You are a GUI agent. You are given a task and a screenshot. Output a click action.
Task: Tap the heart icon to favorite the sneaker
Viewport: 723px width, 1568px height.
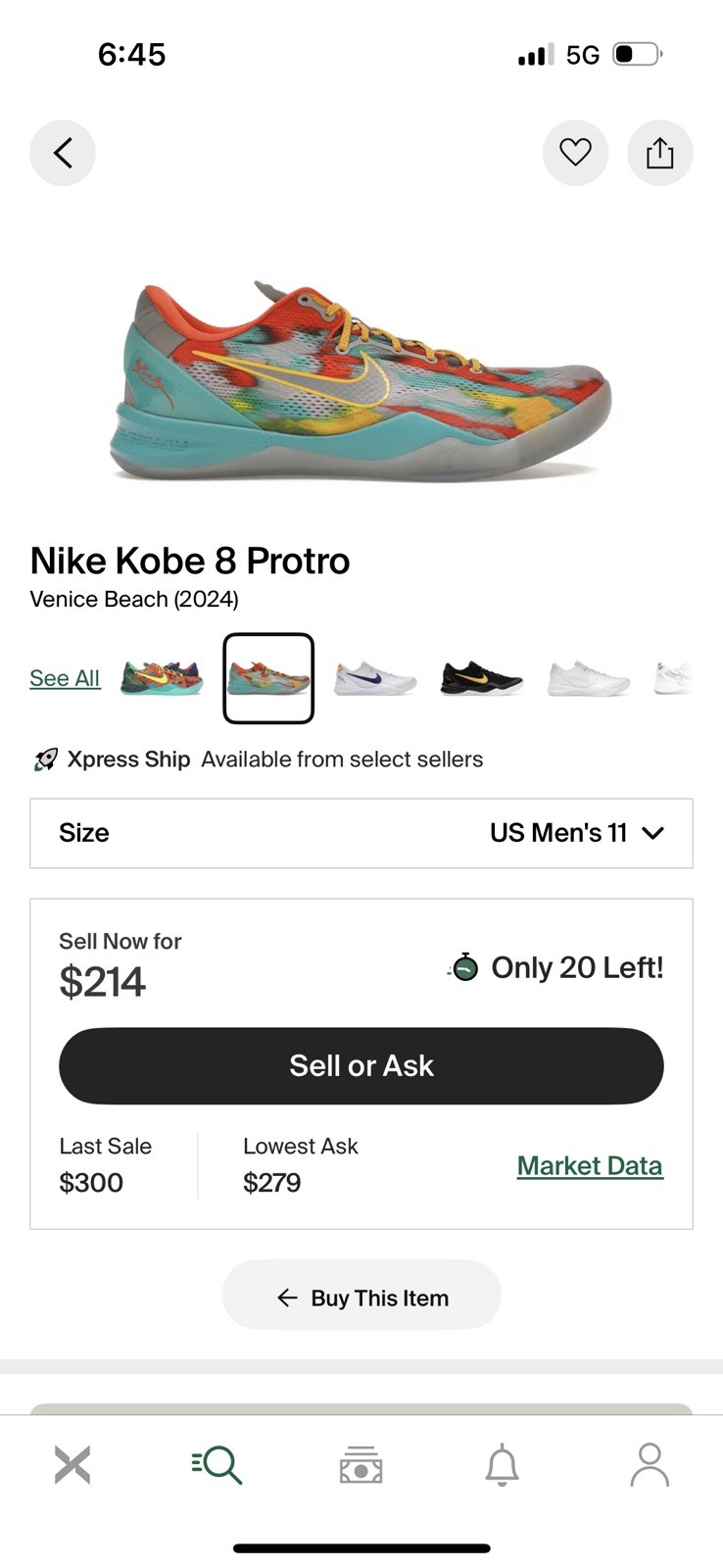coord(575,153)
